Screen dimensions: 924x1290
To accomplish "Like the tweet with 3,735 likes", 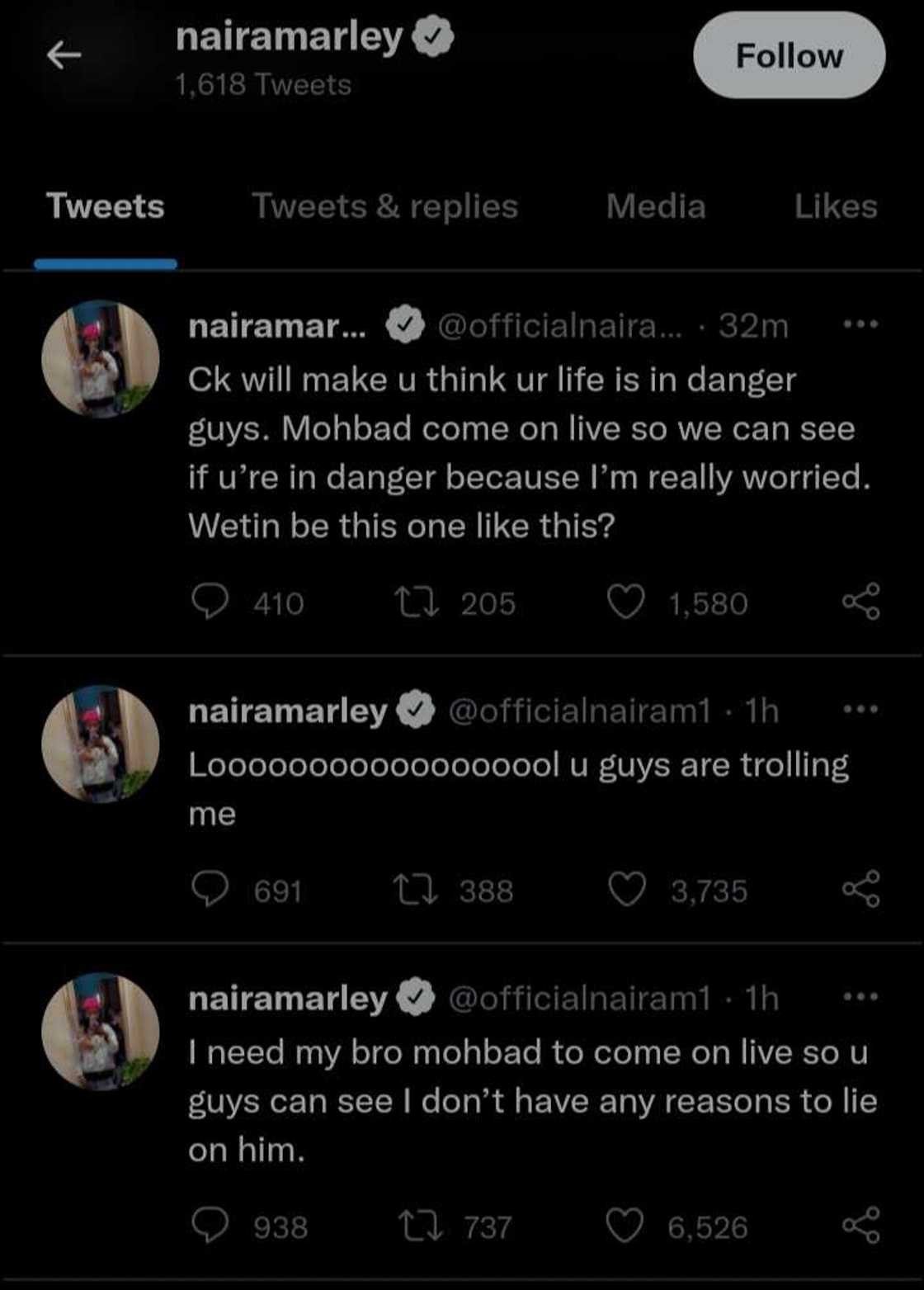I will (x=625, y=890).
